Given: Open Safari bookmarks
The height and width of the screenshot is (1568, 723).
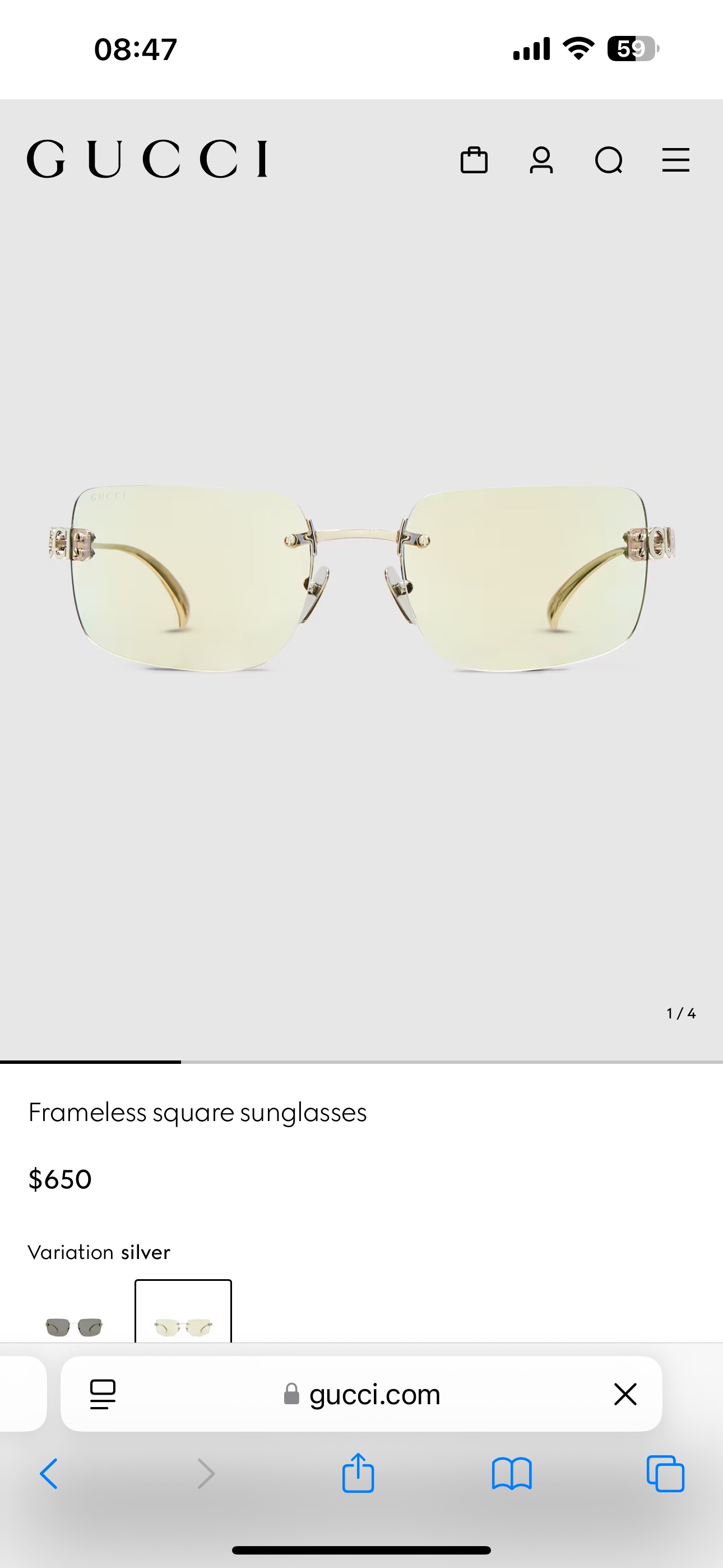Looking at the screenshot, I should [x=512, y=1474].
